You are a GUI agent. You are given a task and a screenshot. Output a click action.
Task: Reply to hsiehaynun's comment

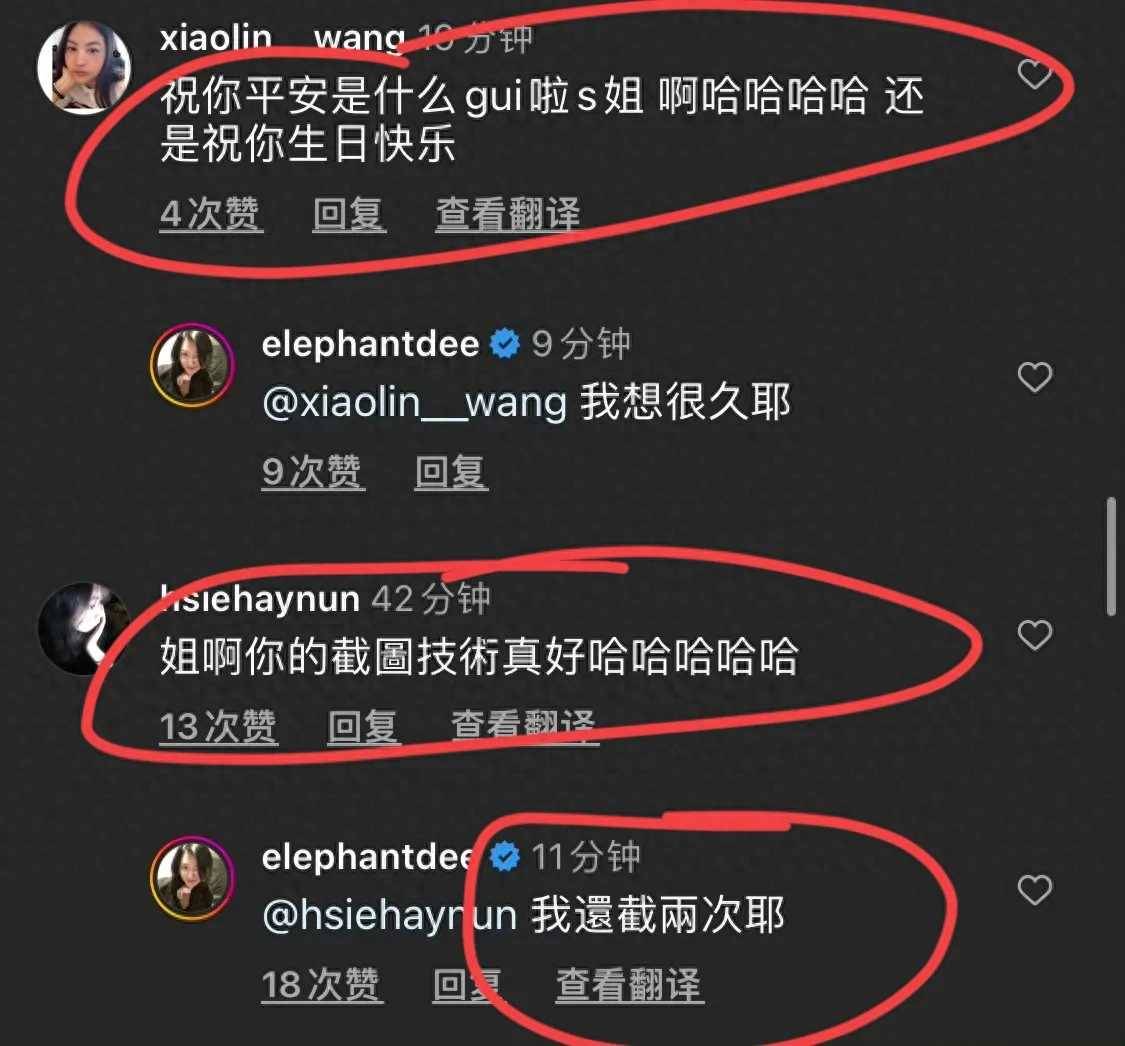tap(364, 726)
